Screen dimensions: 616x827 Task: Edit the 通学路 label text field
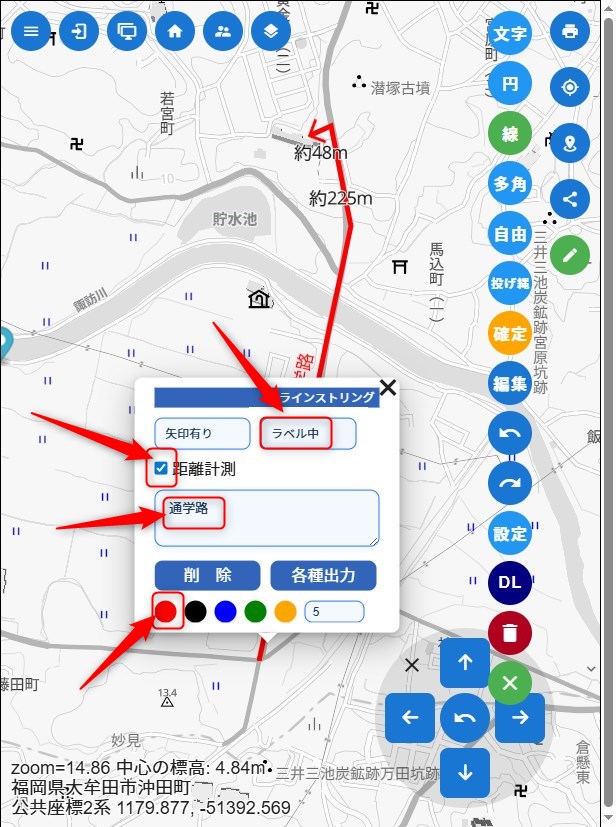pyautogui.click(x=266, y=518)
